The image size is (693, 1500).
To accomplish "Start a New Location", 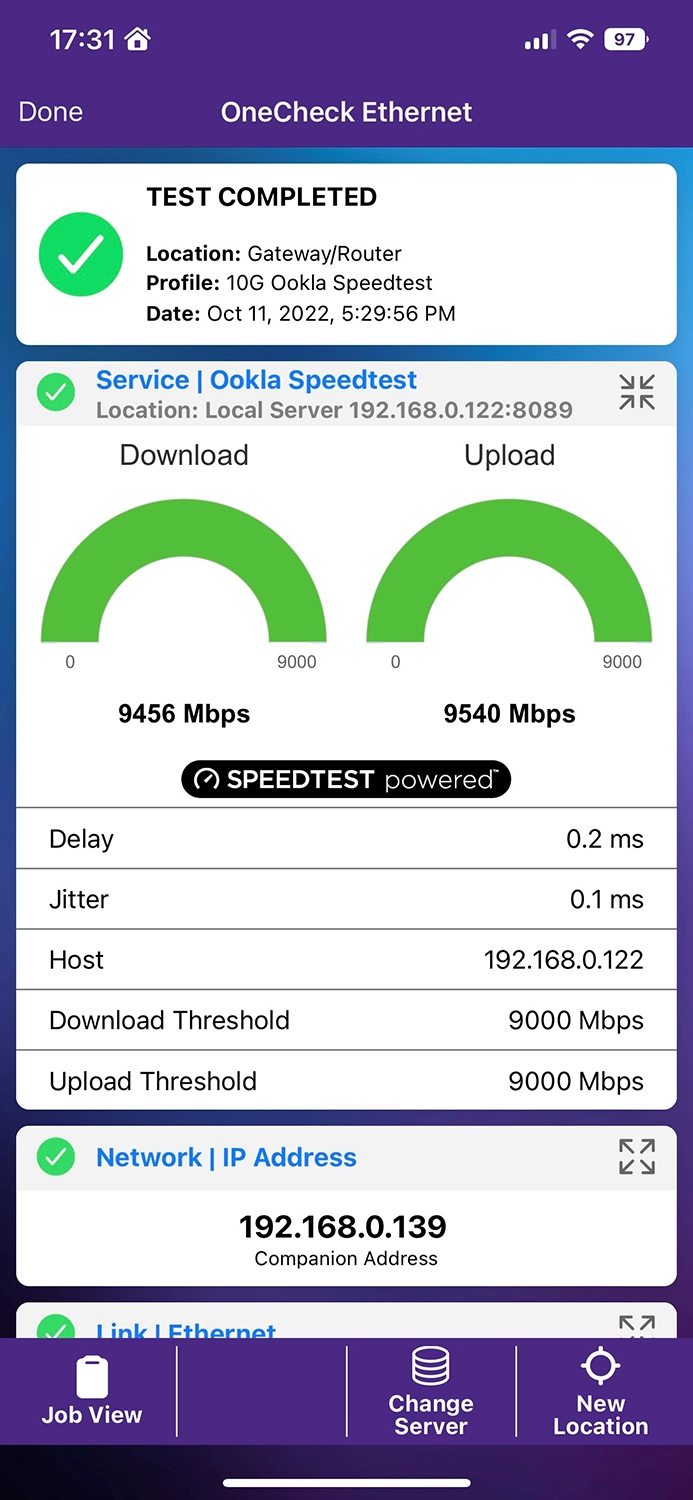I will 601,1391.
